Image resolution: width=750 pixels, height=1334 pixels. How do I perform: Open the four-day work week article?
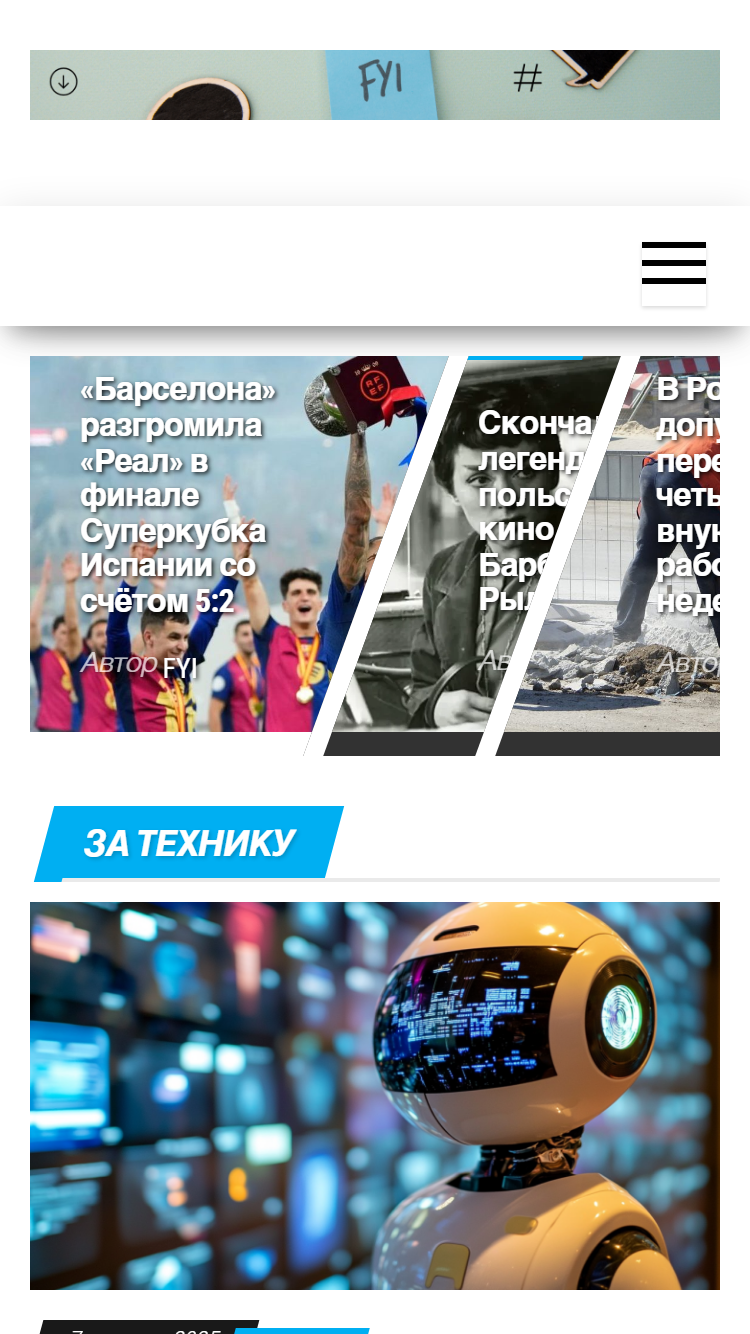coord(688,496)
